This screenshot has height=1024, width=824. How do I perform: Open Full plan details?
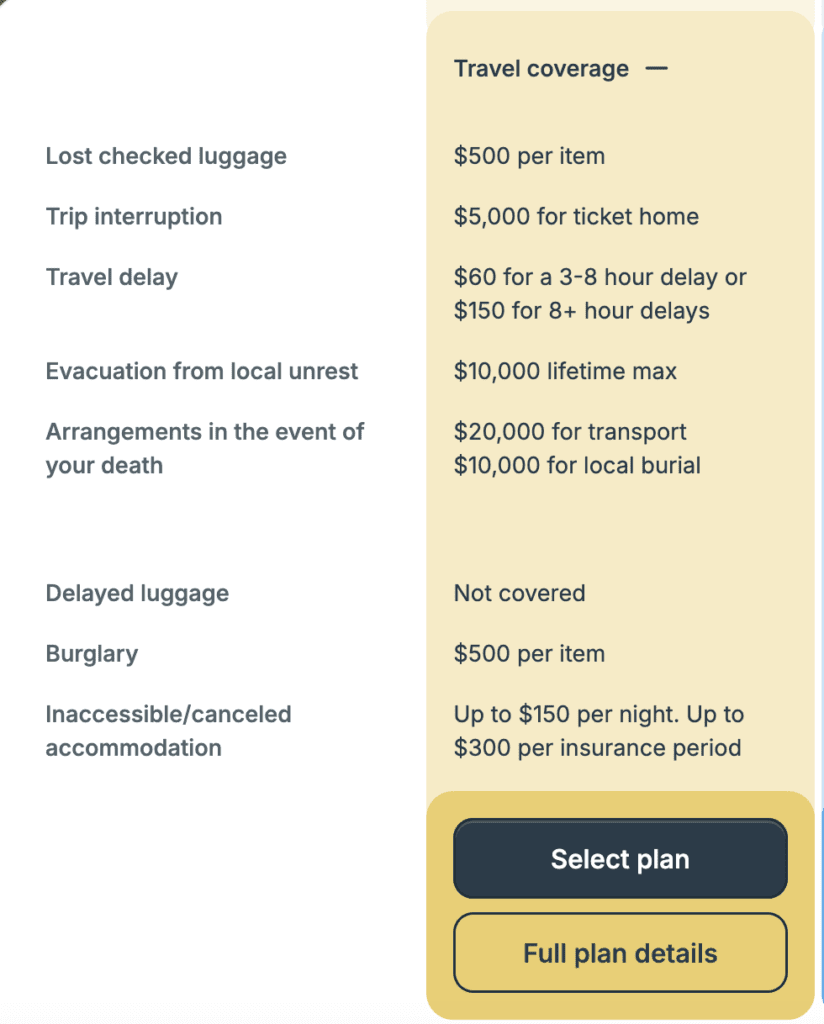click(x=620, y=953)
